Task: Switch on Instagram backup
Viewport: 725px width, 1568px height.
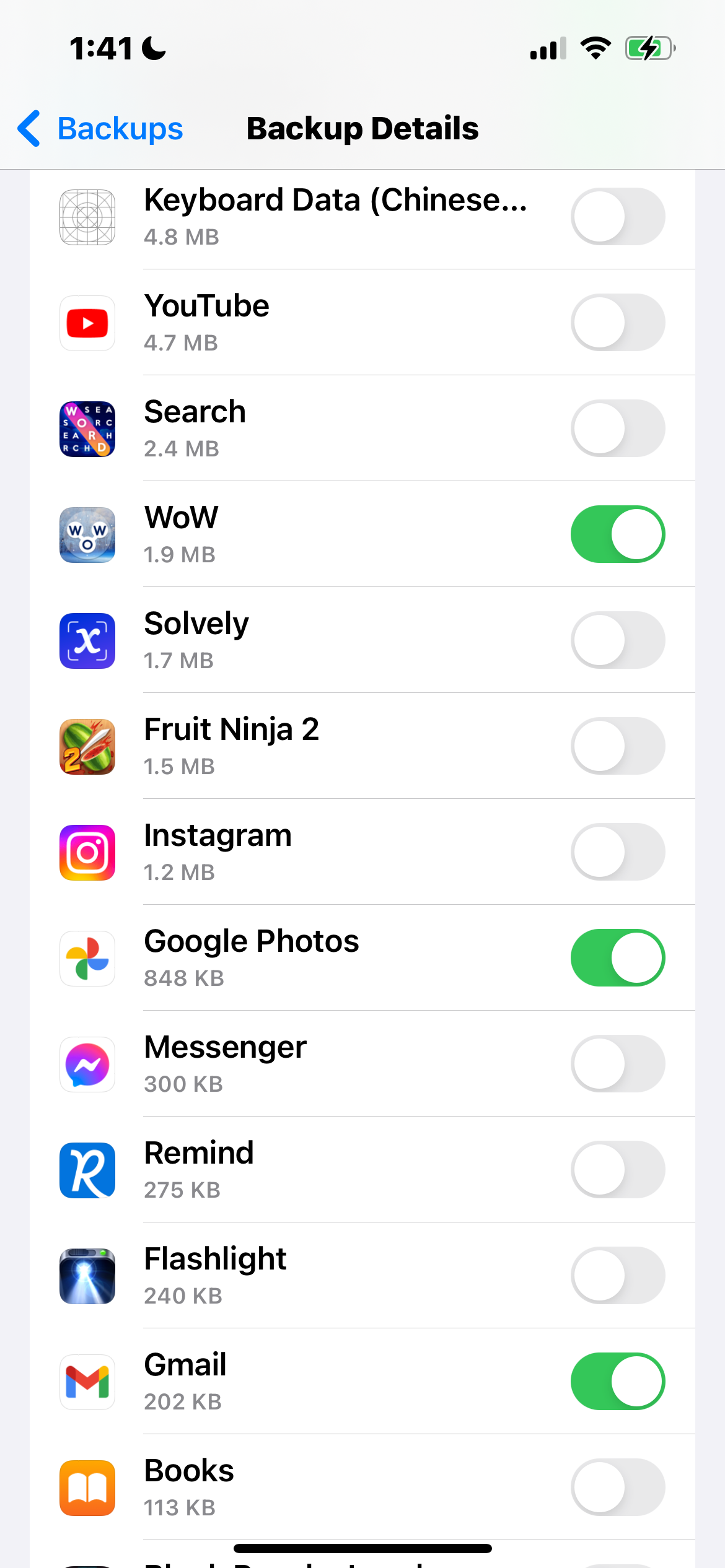Action: pos(617,852)
